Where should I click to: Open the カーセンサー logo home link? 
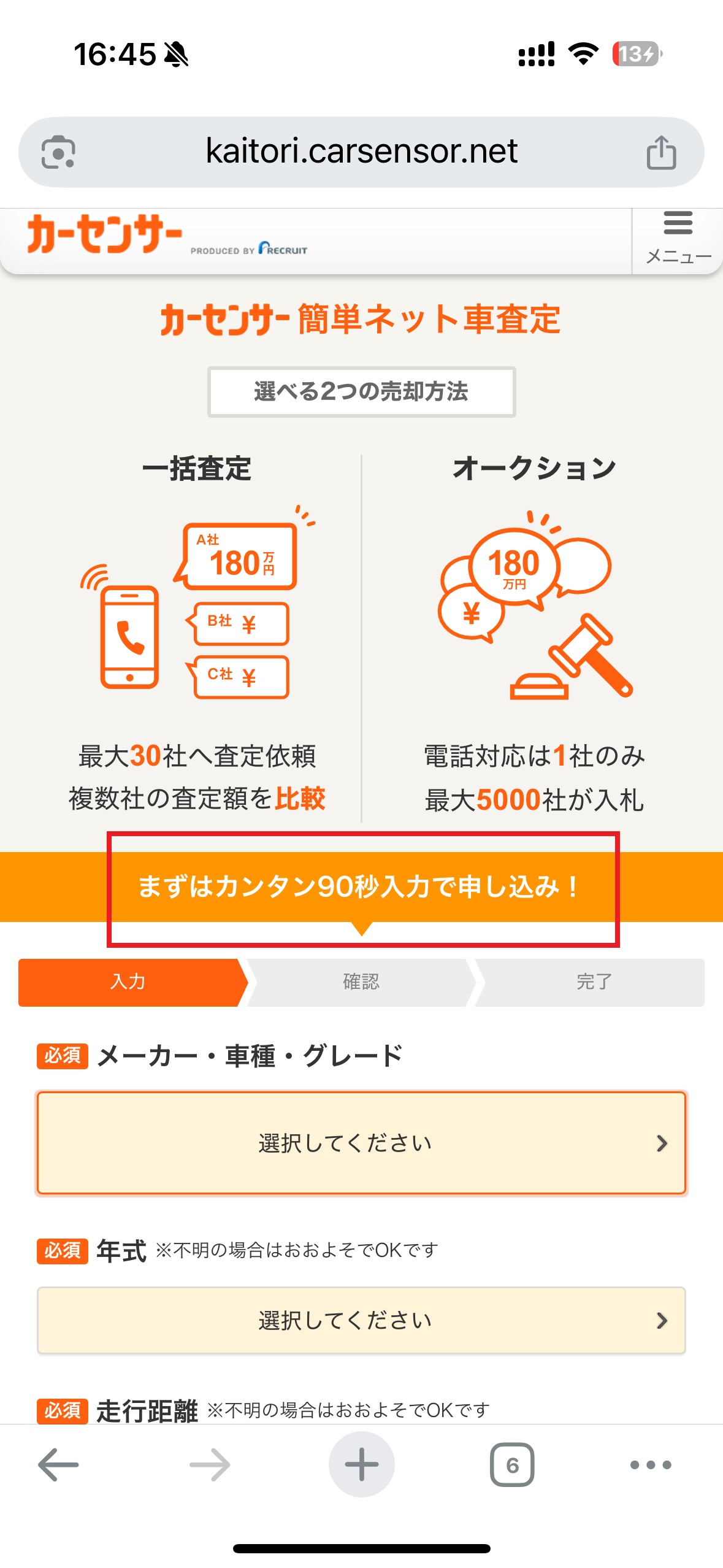[105, 235]
